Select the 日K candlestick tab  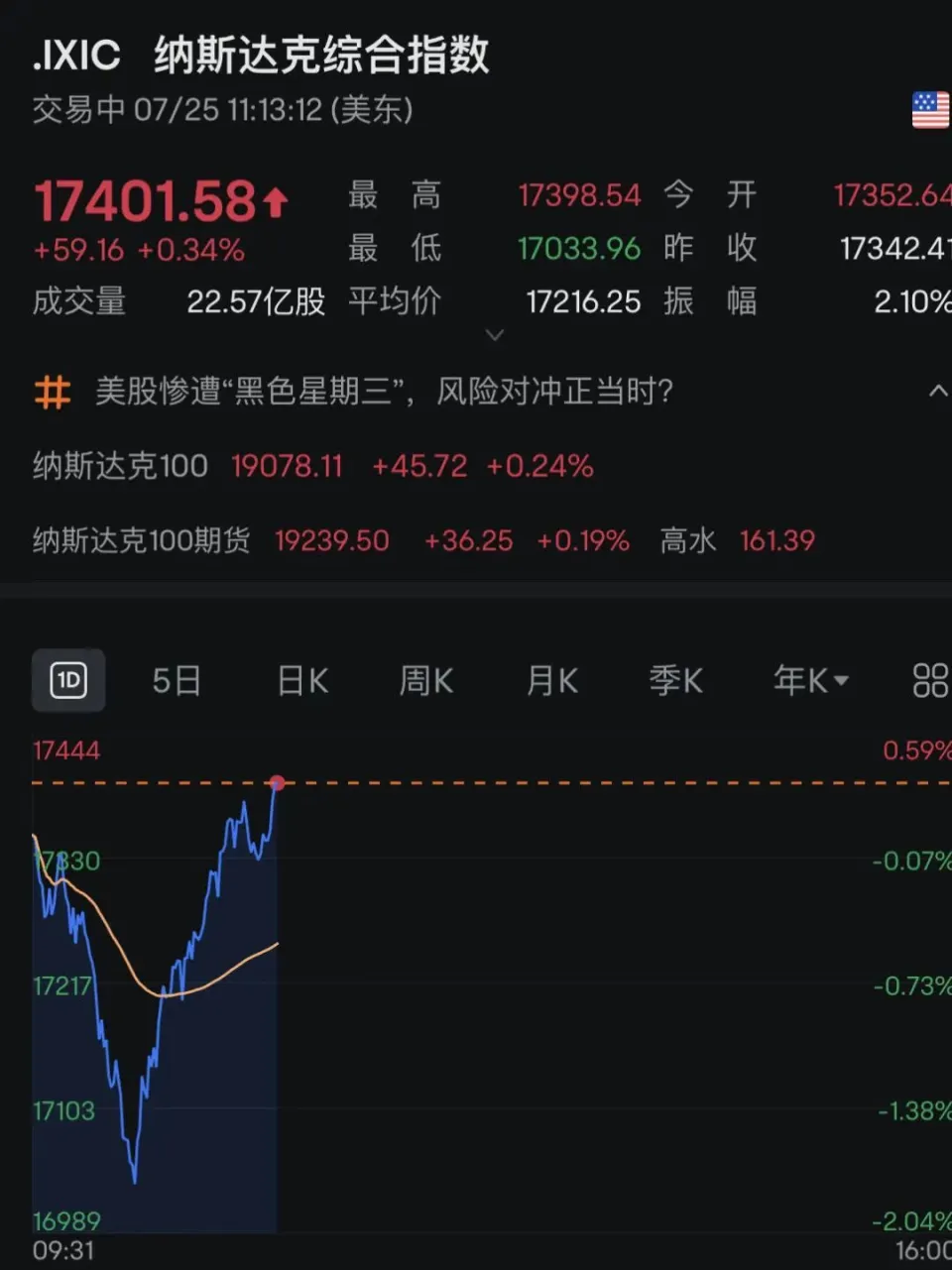(302, 681)
